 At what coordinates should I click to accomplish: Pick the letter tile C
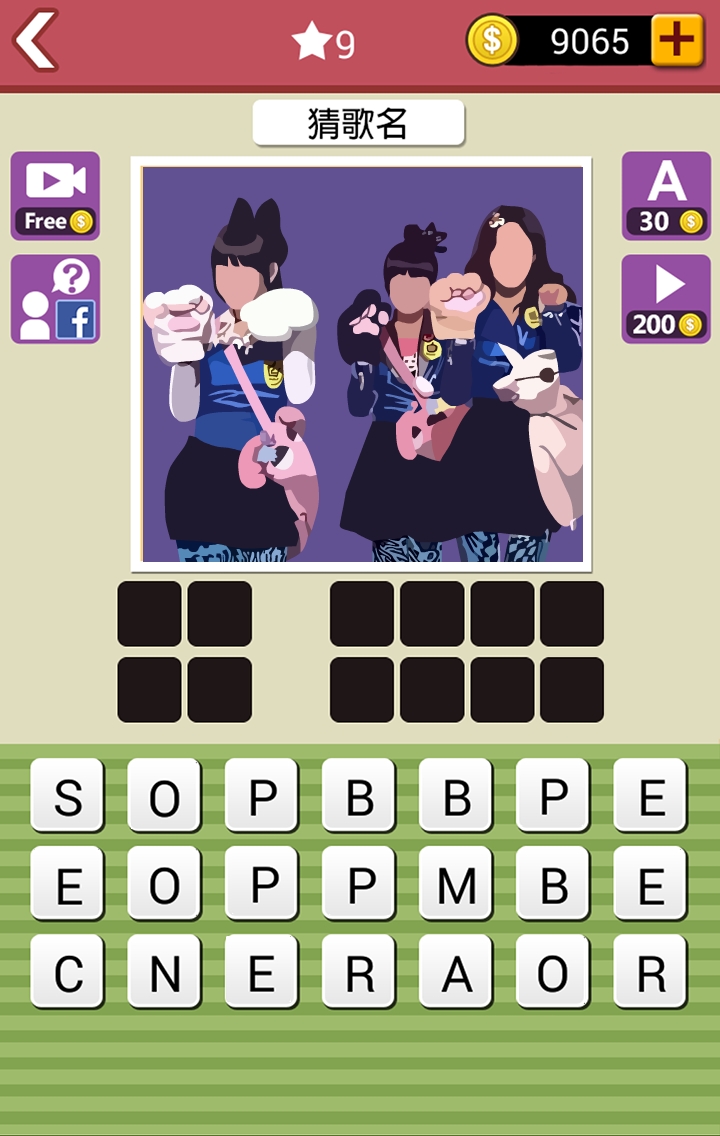(x=67, y=972)
